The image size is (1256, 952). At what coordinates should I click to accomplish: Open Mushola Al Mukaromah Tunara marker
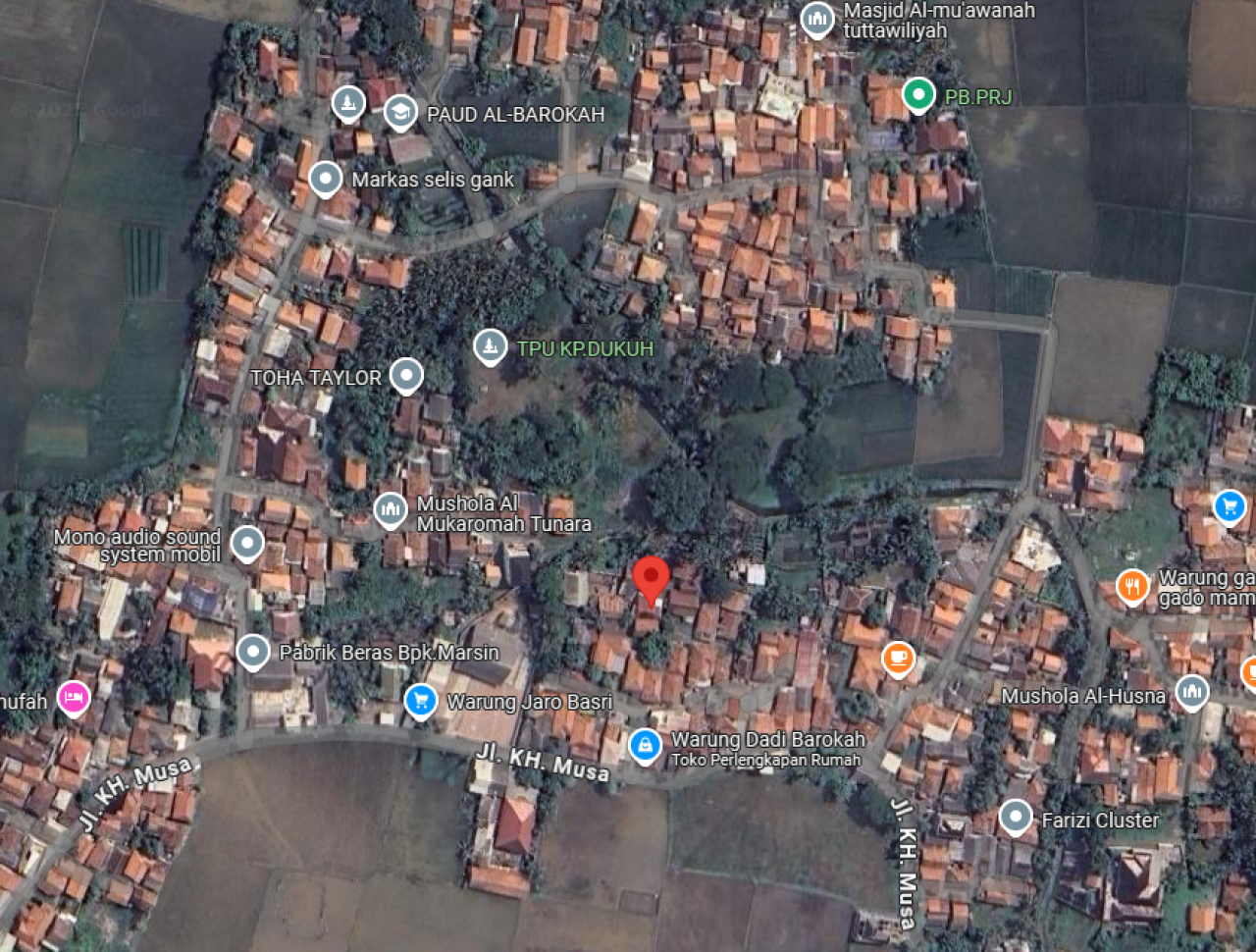pyautogui.click(x=391, y=509)
